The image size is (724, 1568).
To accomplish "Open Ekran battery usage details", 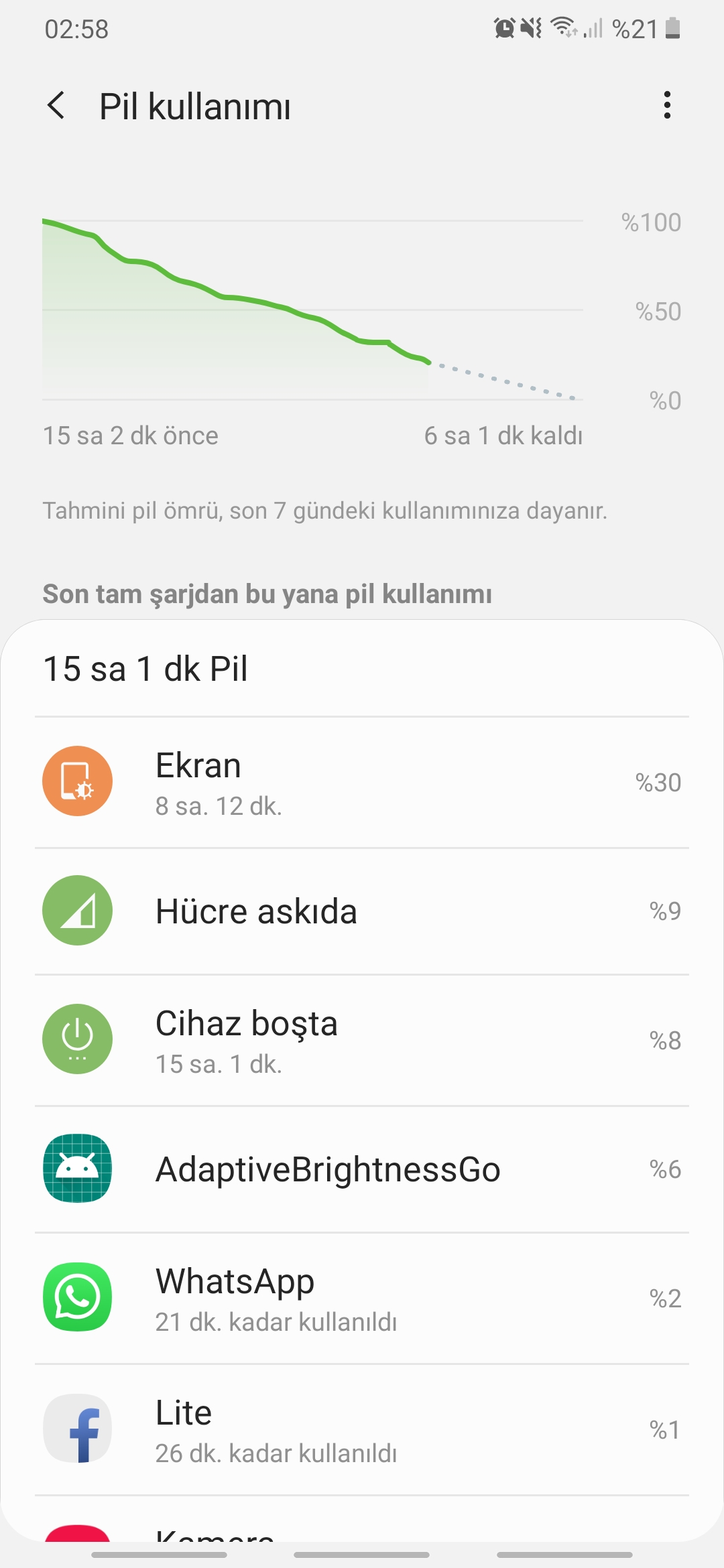I will tap(362, 782).
